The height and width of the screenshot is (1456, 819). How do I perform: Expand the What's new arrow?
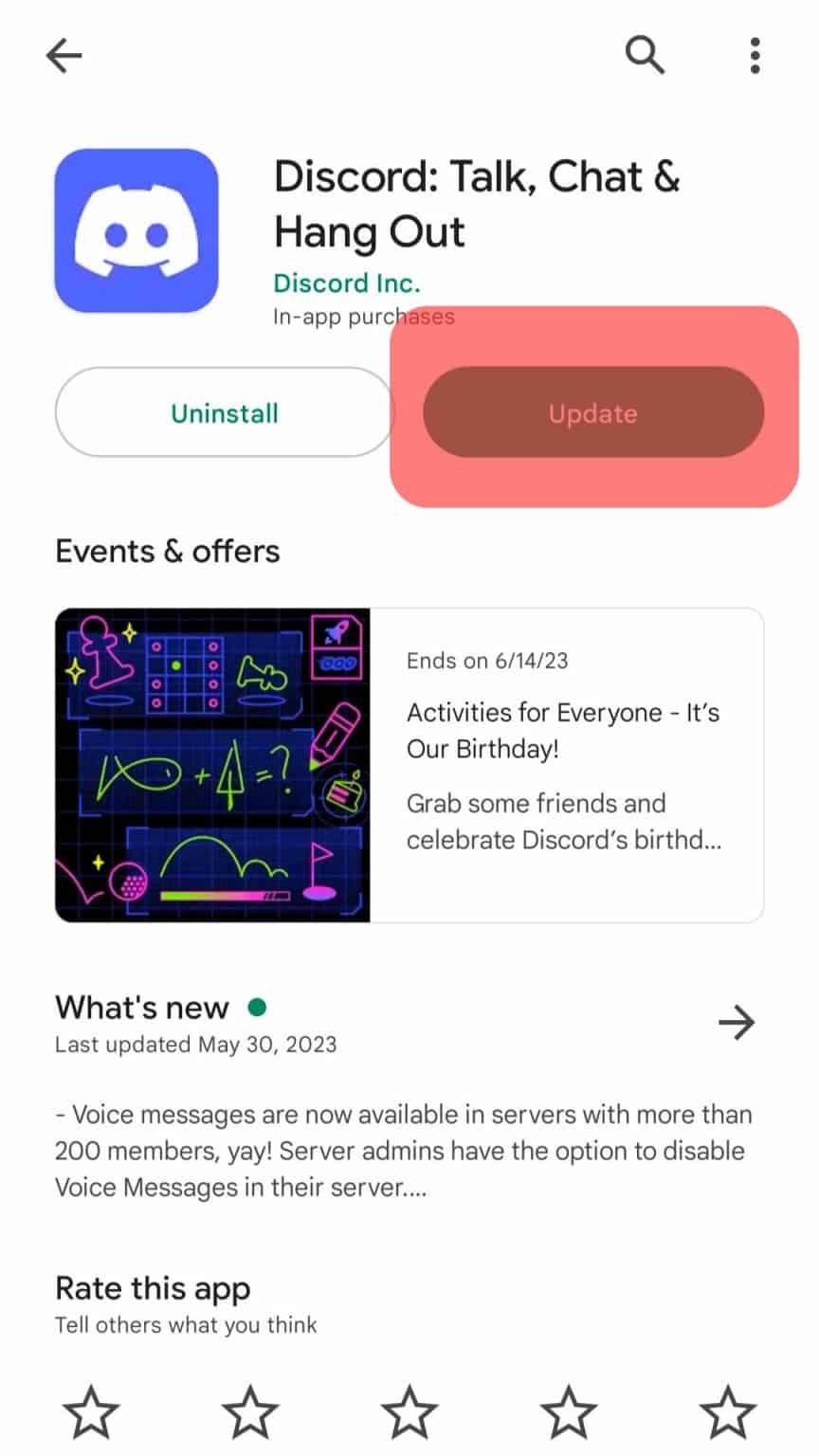click(x=737, y=1023)
